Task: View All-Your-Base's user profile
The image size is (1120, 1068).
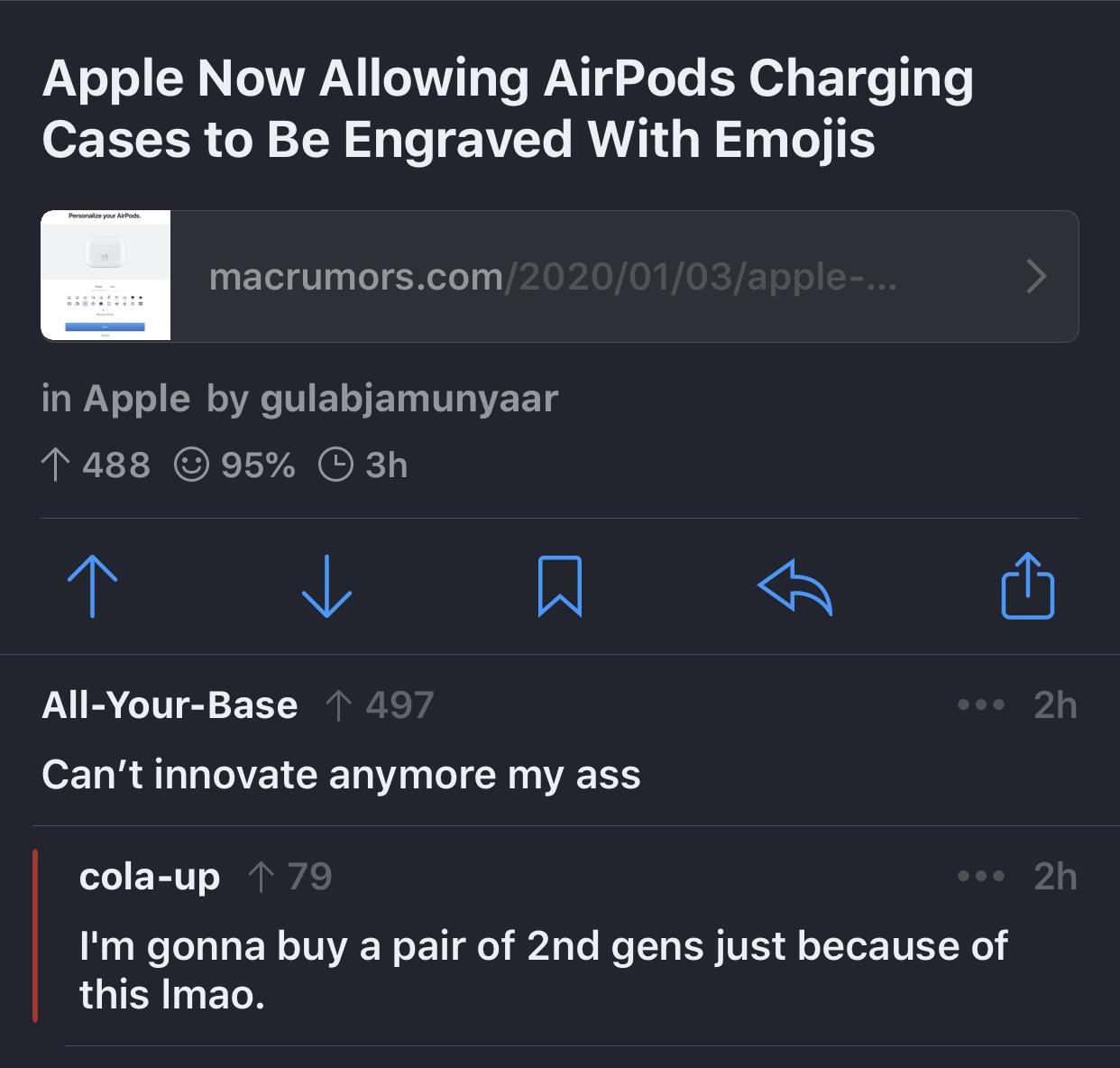Action: click(170, 705)
